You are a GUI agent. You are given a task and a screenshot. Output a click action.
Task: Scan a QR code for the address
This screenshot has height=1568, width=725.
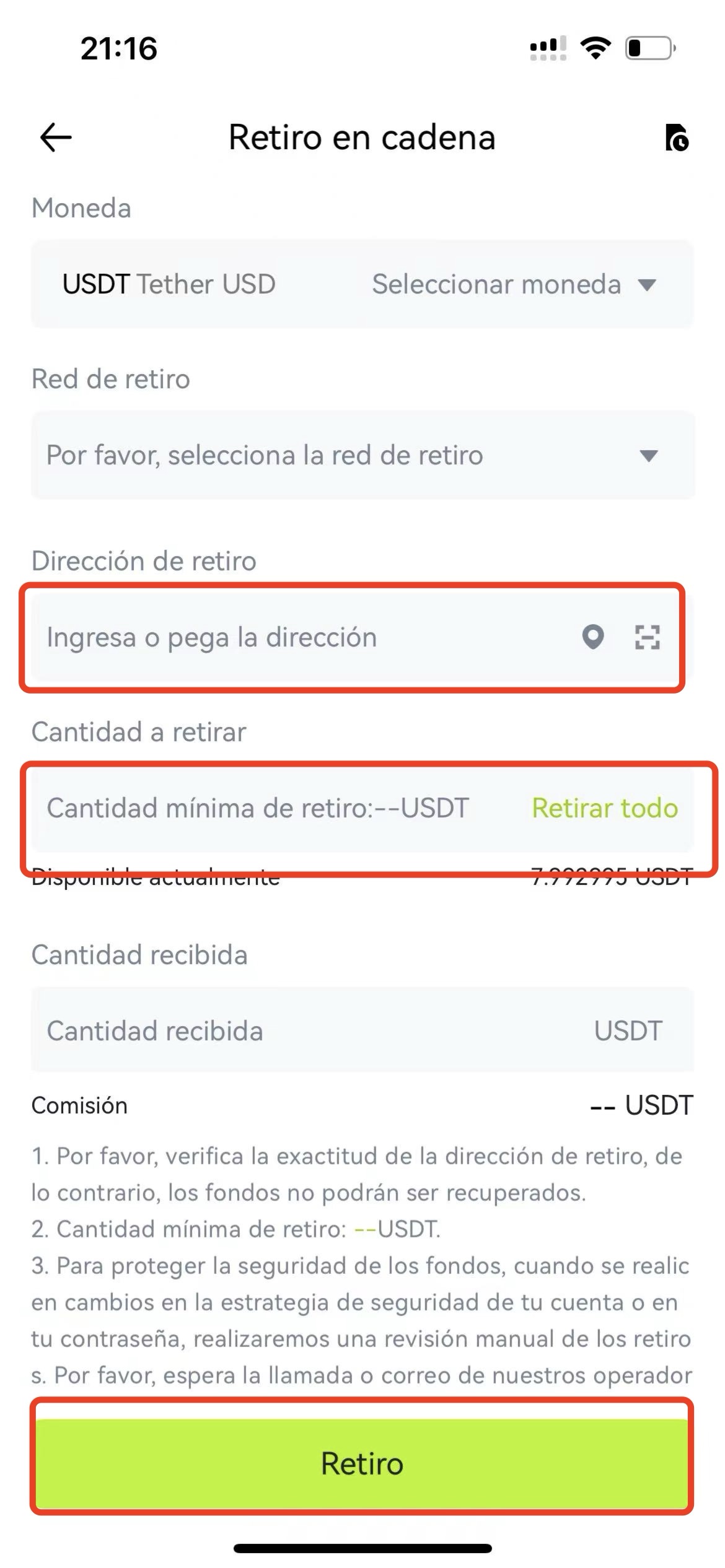[647, 637]
